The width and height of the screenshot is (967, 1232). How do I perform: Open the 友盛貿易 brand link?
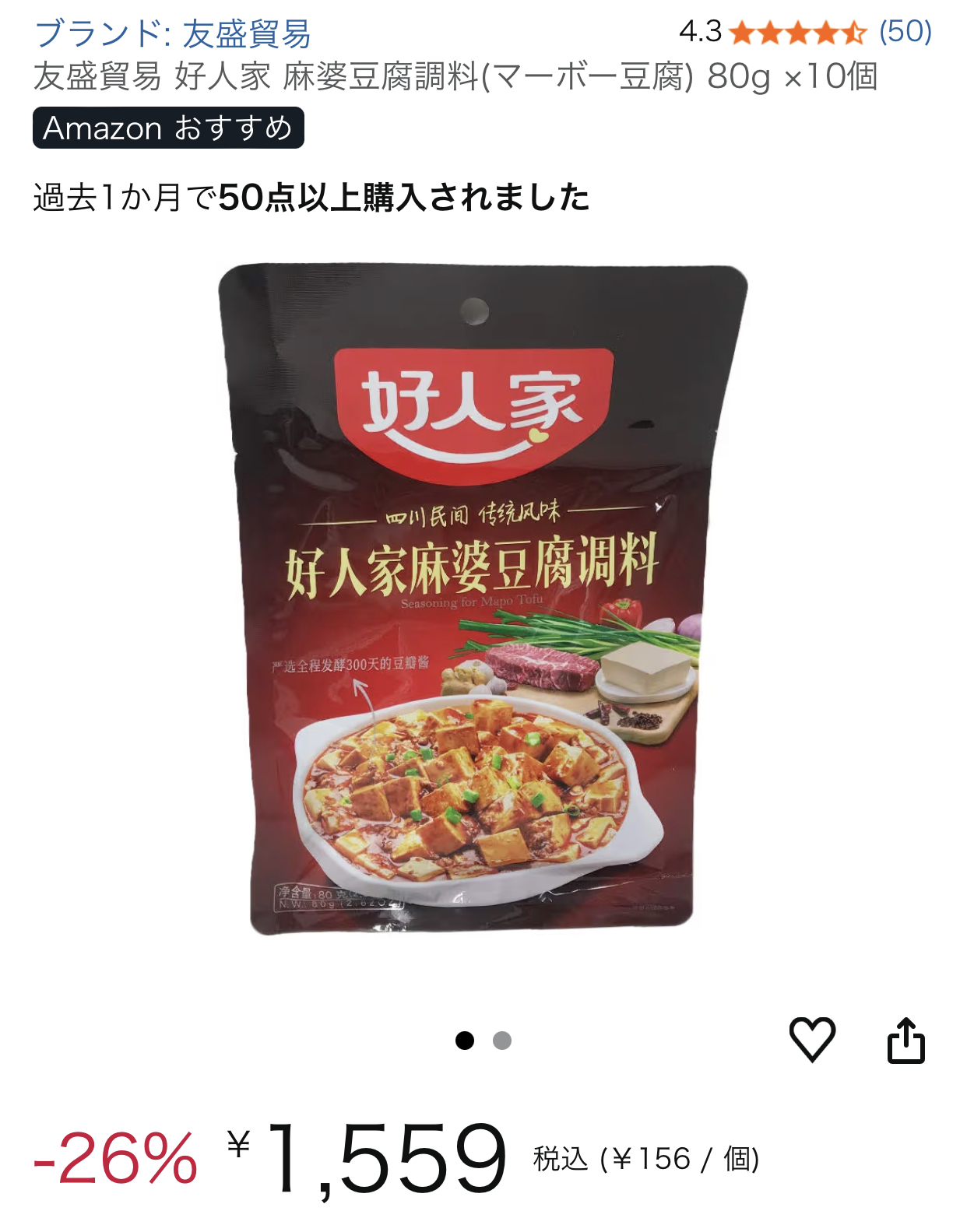click(x=173, y=34)
